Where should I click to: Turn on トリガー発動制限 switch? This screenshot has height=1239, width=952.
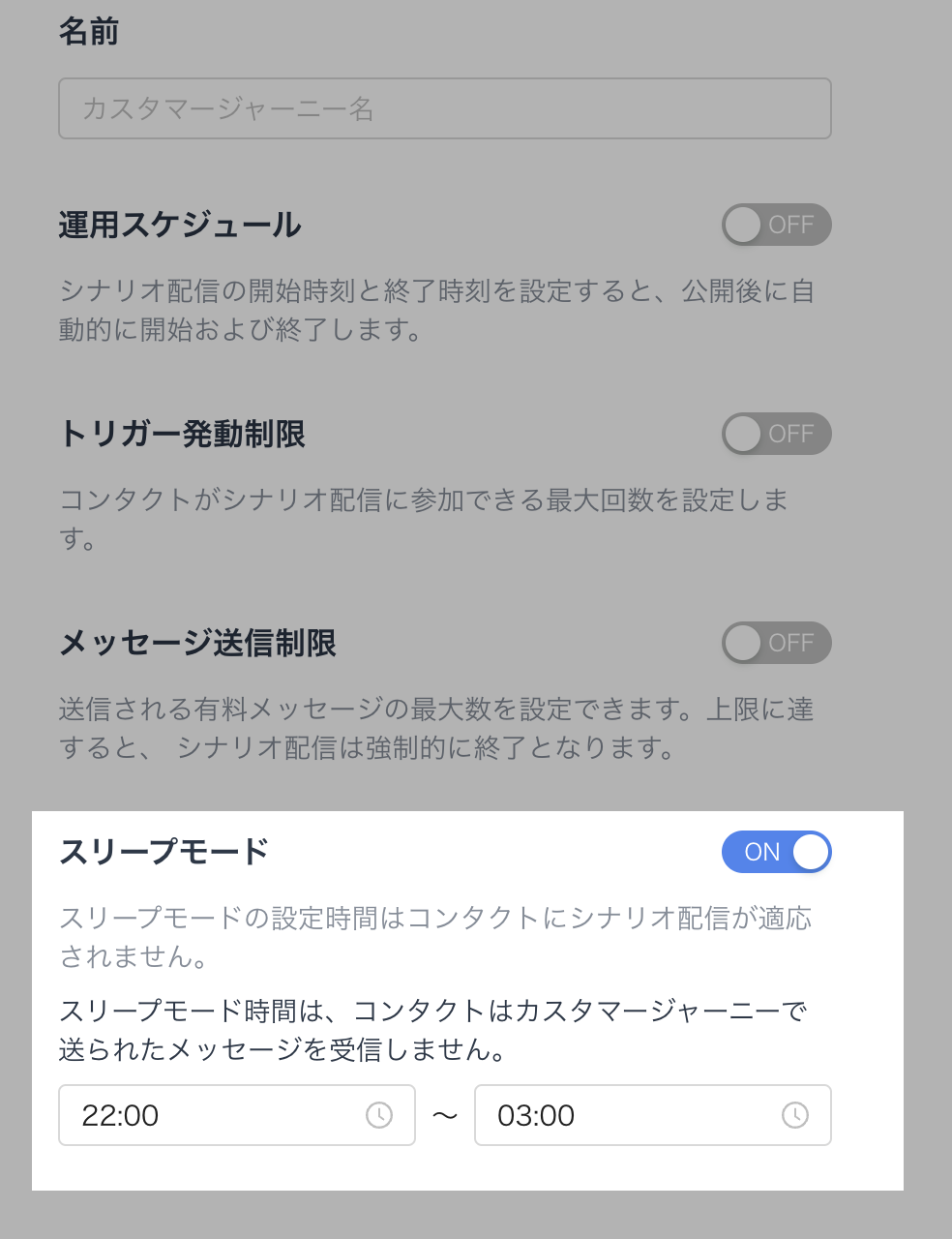776,434
